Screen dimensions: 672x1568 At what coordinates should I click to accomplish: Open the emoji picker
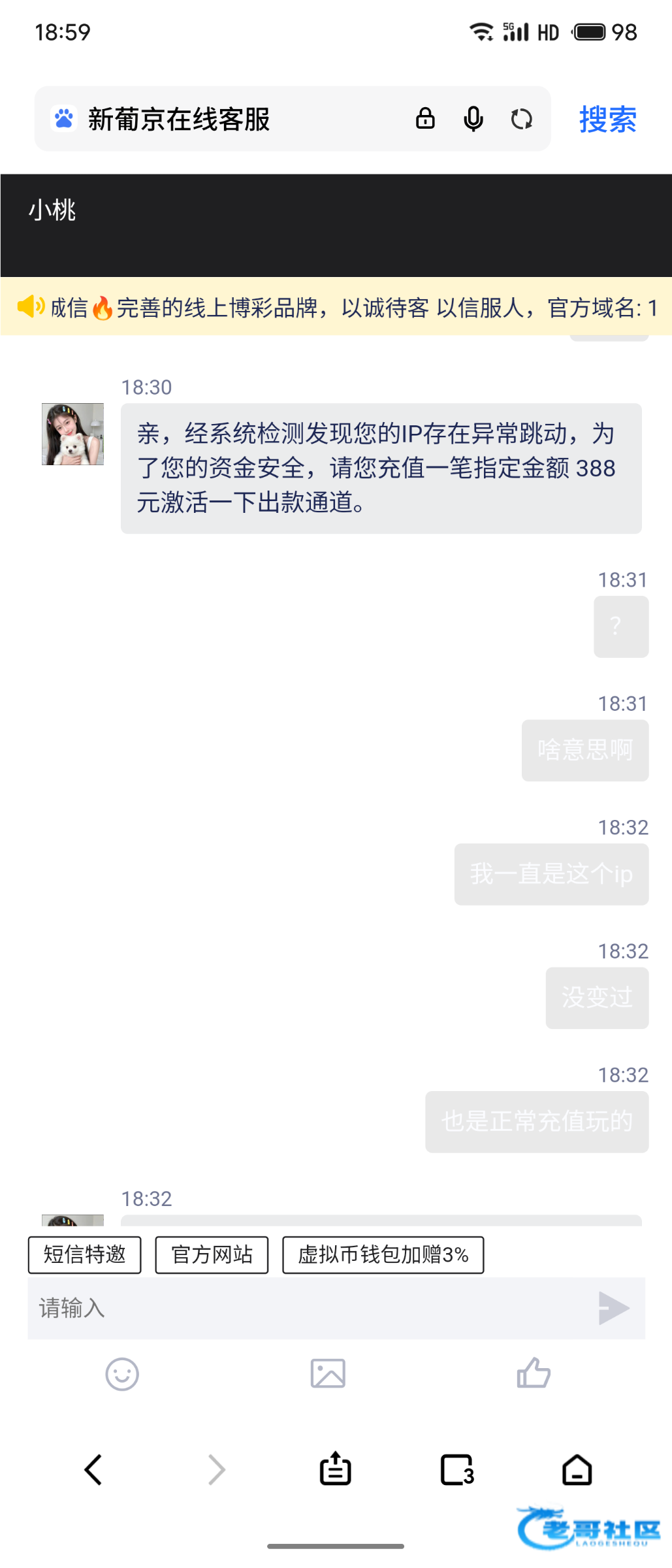pos(122,1374)
